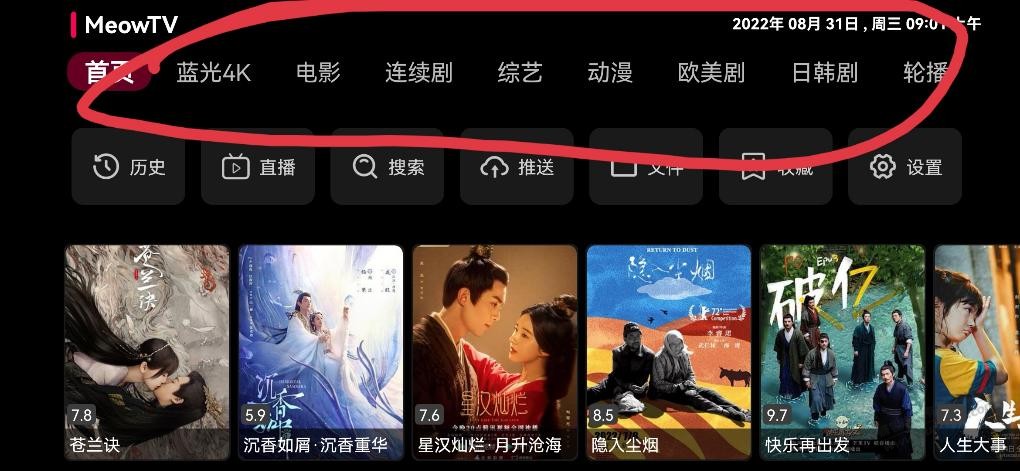The image size is (1020, 471).
Task: Open 沉香如屑·沉香重华 show card
Action: (x=320, y=350)
